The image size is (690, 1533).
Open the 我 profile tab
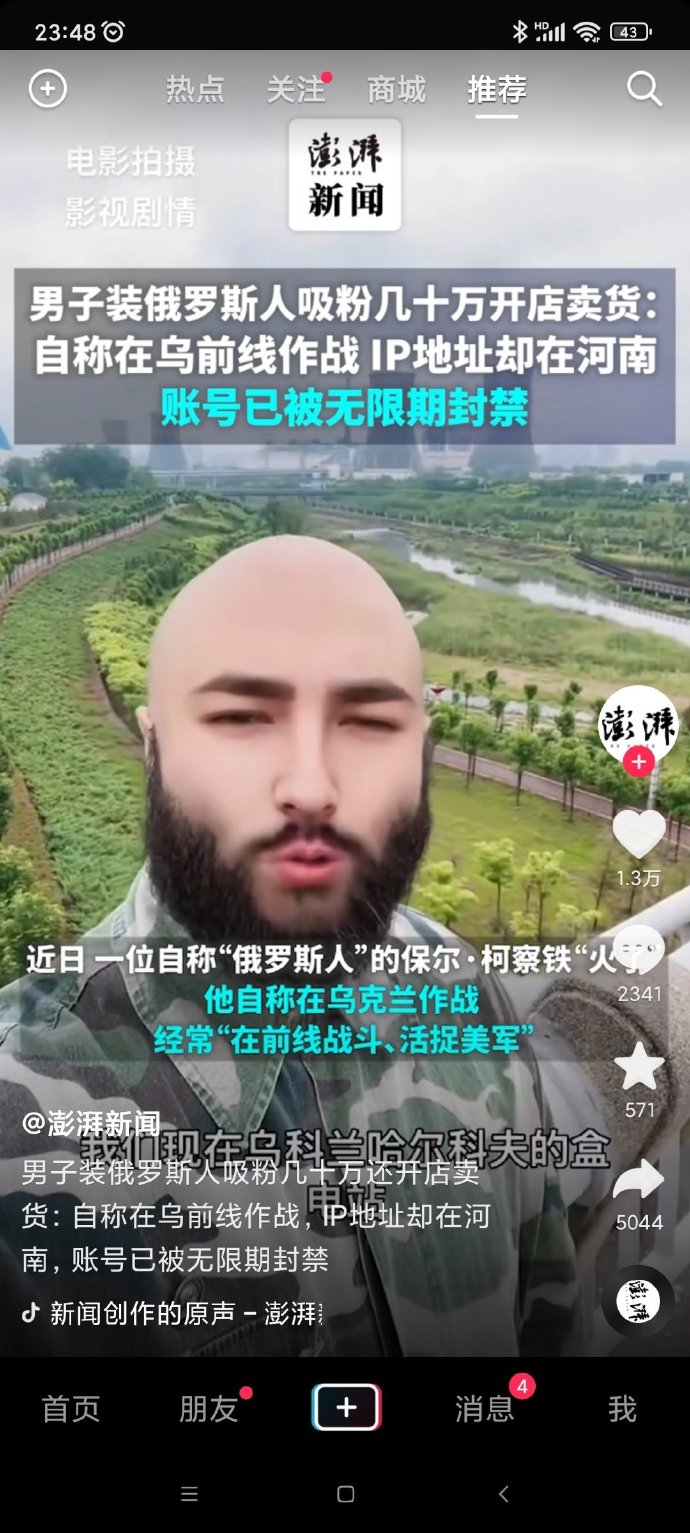(x=622, y=1409)
